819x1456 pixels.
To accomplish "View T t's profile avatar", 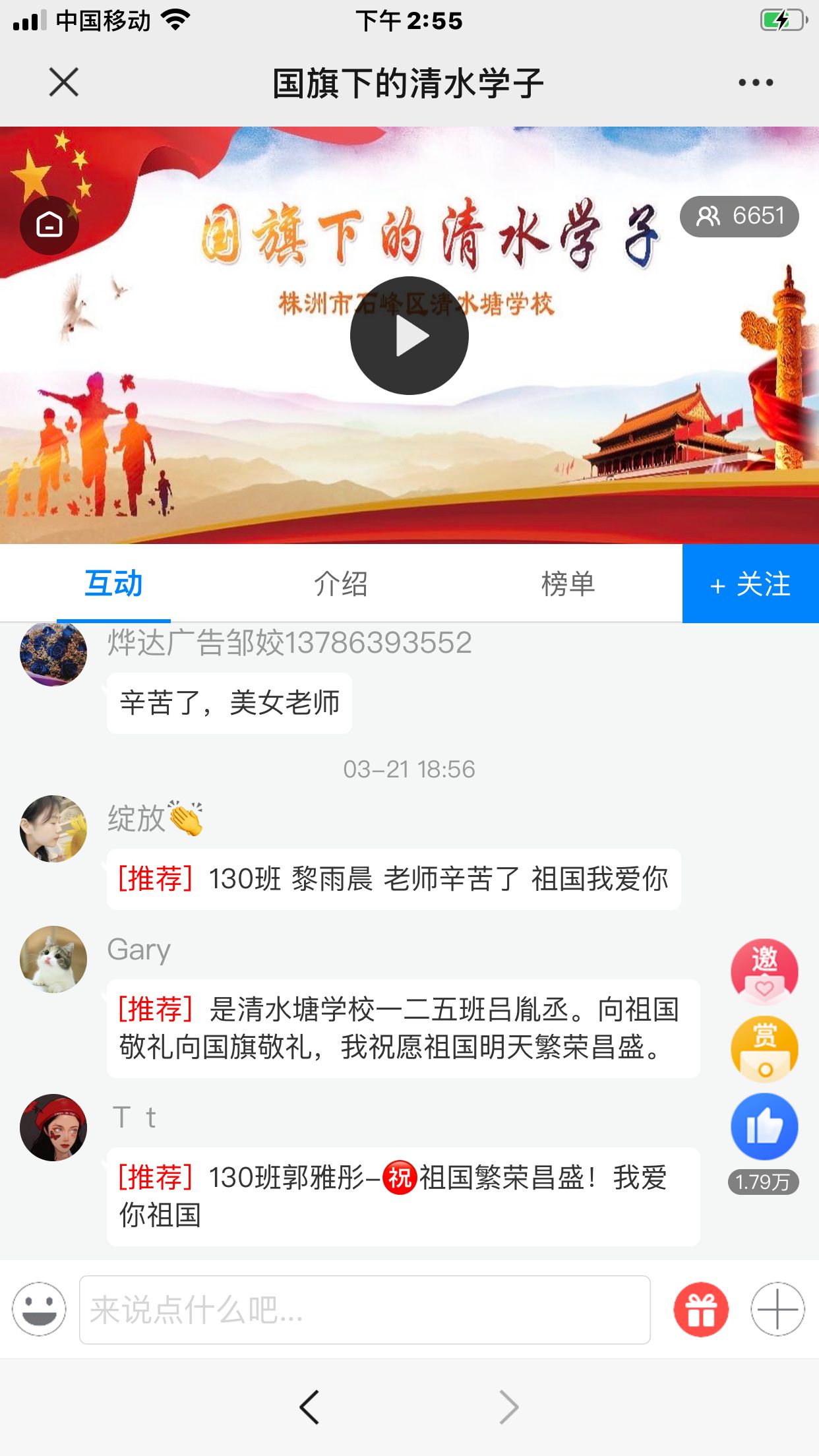I will (53, 1128).
